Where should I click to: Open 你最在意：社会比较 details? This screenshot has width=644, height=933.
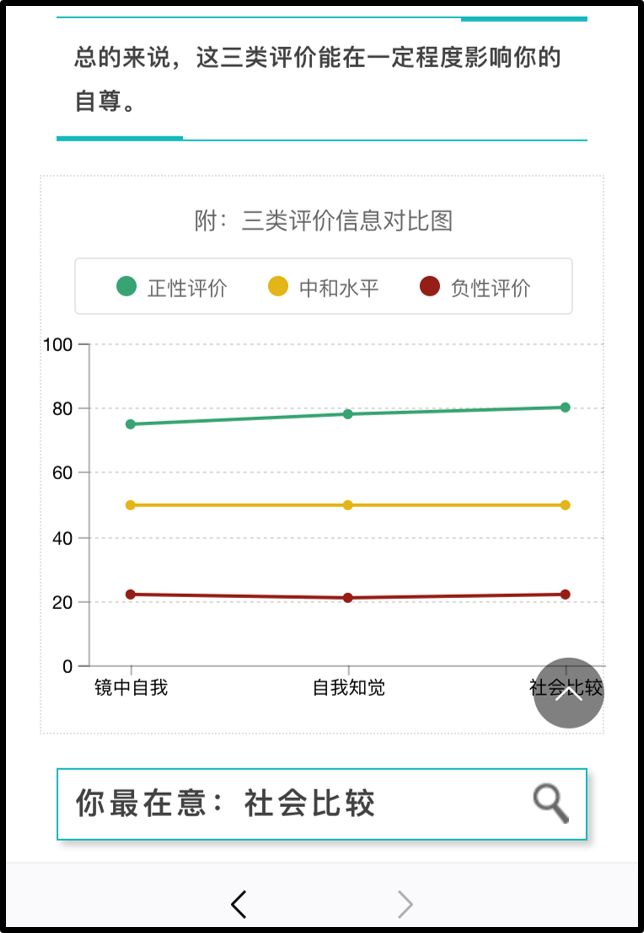coord(321,803)
